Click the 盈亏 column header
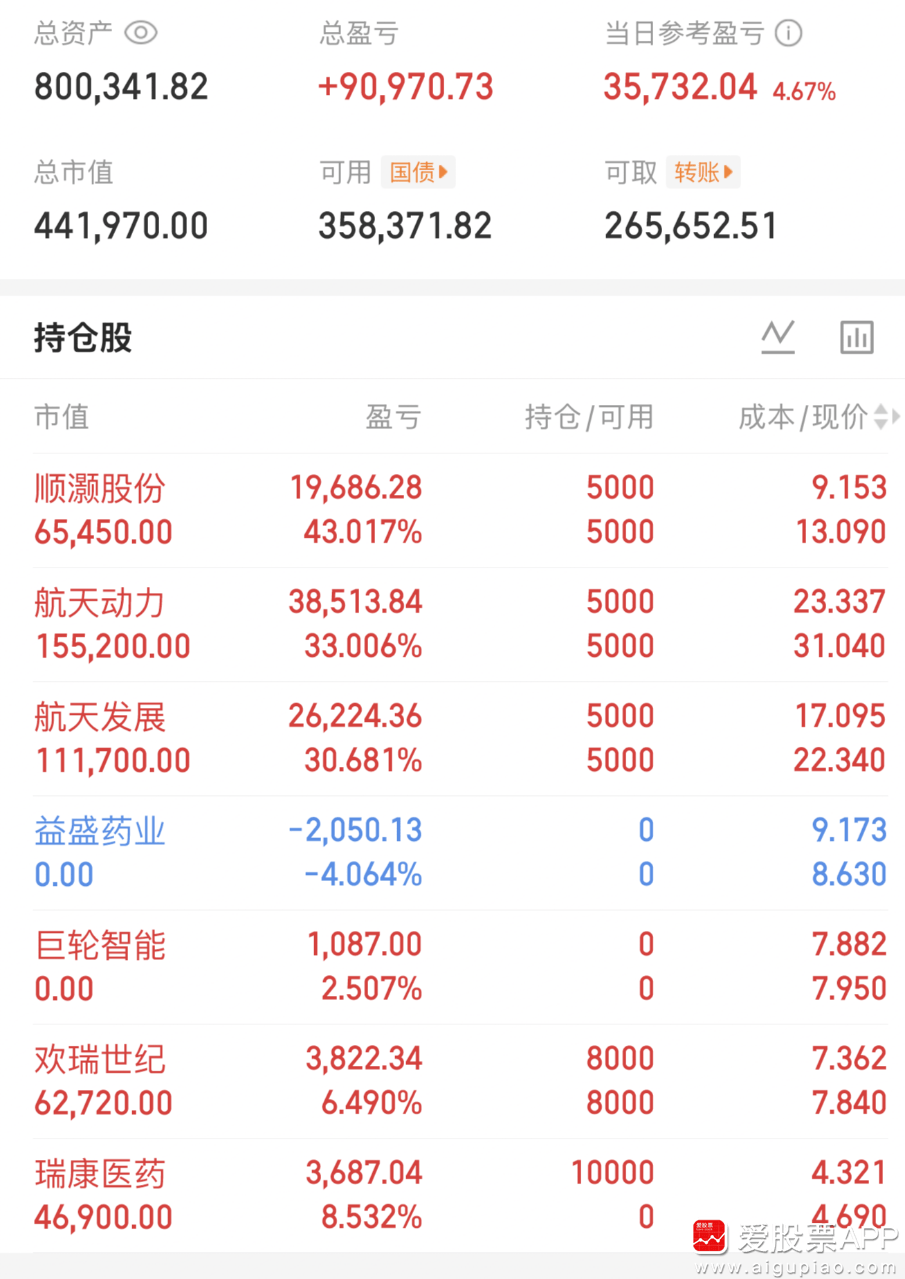Image resolution: width=905 pixels, height=1279 pixels. 393,417
